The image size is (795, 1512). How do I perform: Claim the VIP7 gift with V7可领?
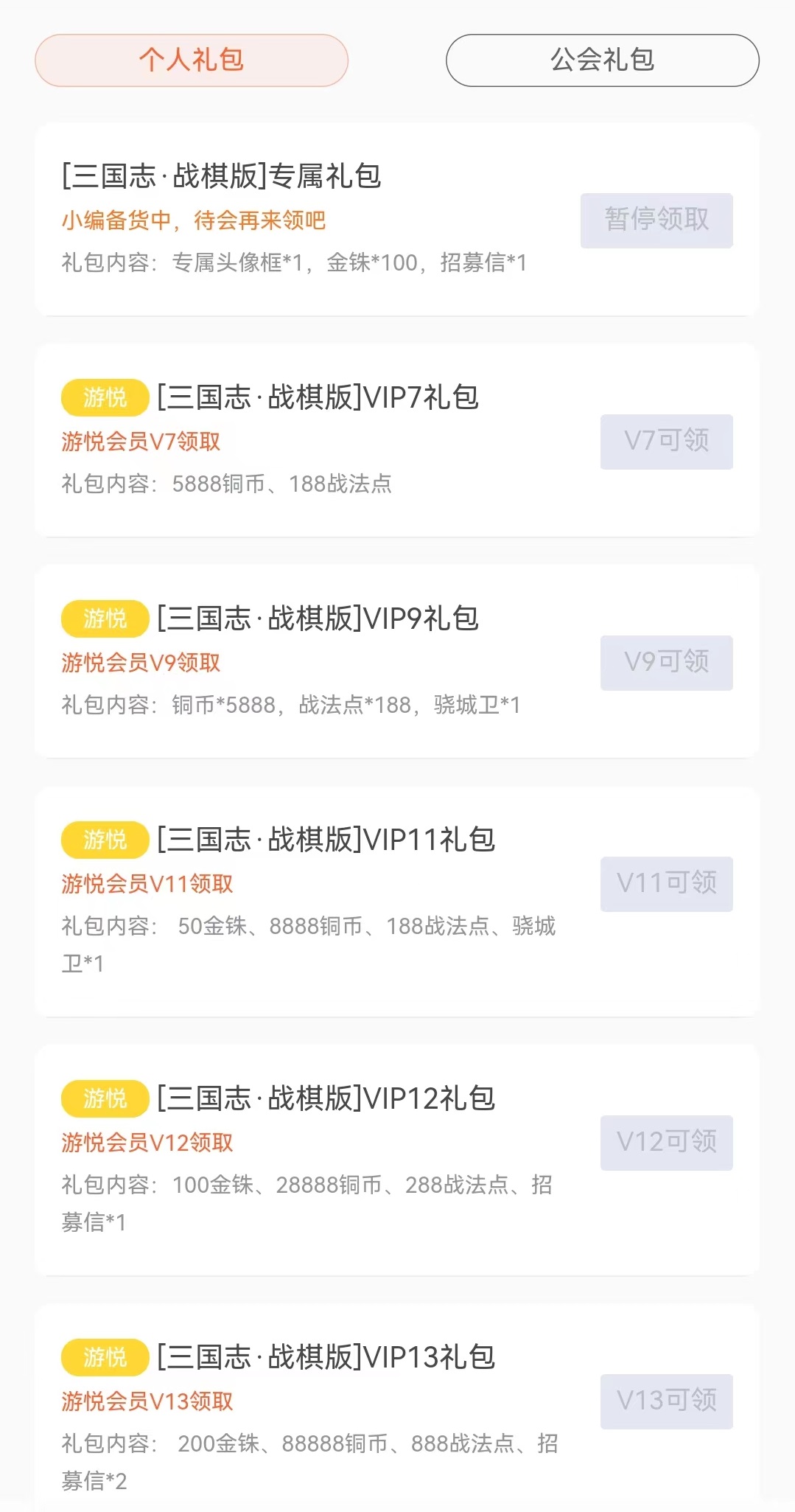(x=666, y=442)
